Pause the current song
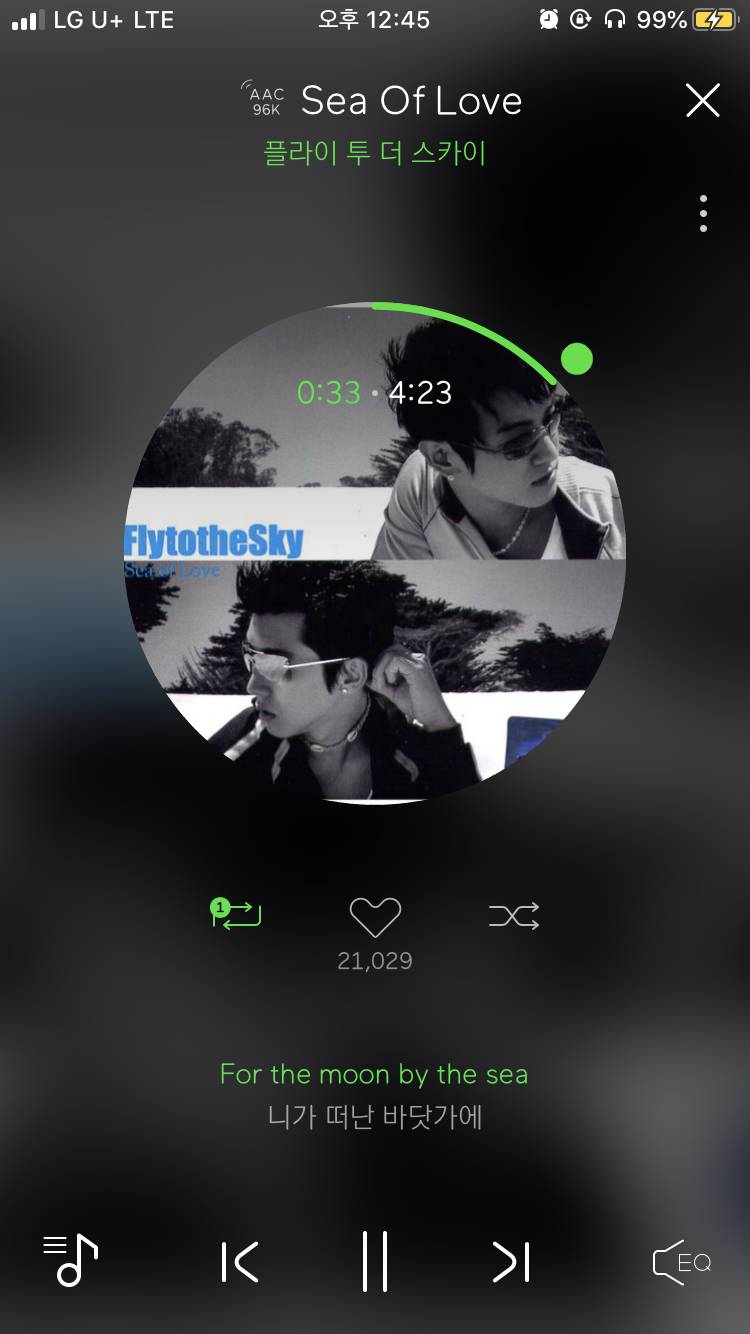Screen dimensions: 750x1334 point(375,1261)
